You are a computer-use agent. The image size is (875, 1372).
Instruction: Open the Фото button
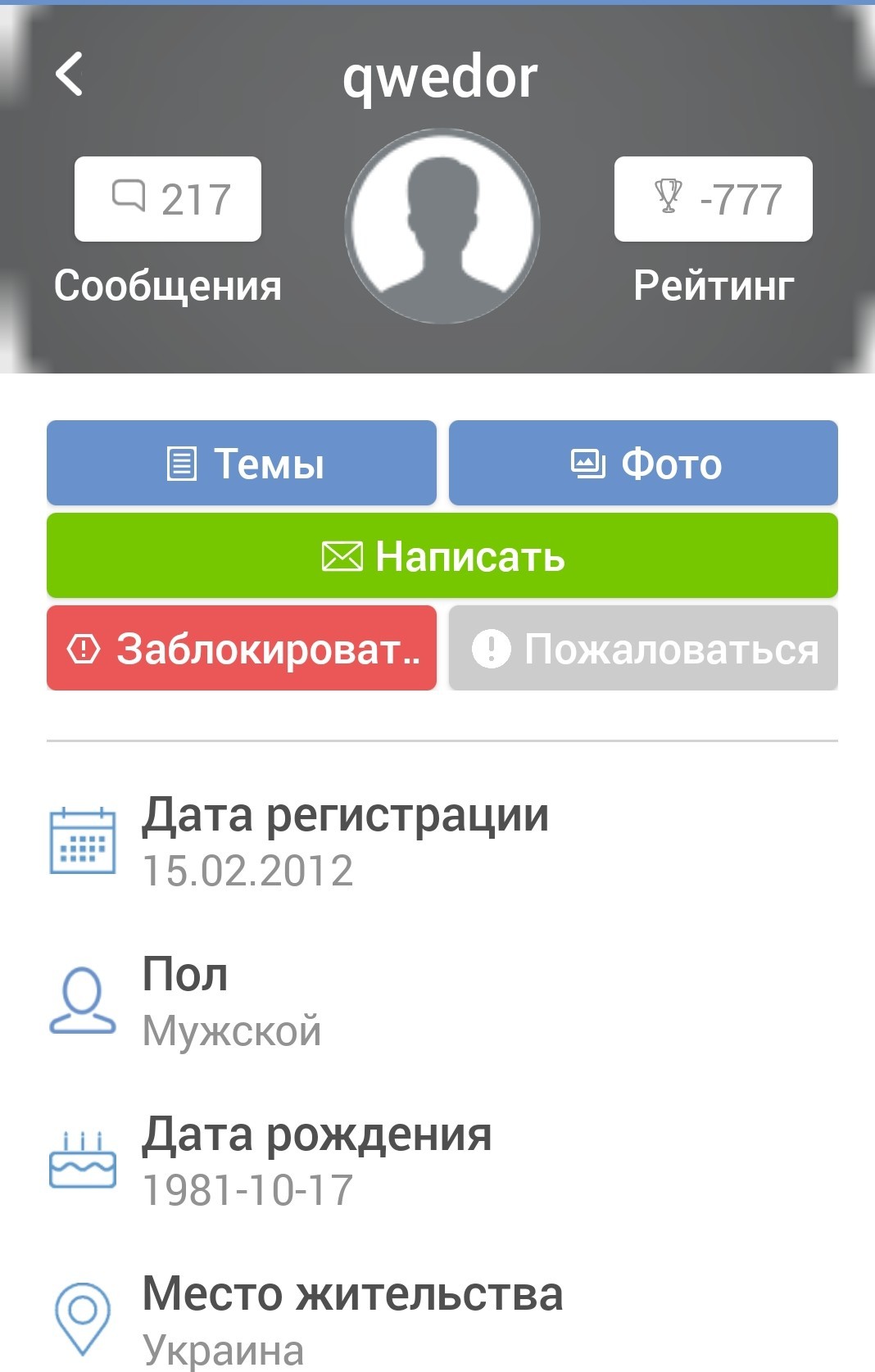click(x=643, y=463)
